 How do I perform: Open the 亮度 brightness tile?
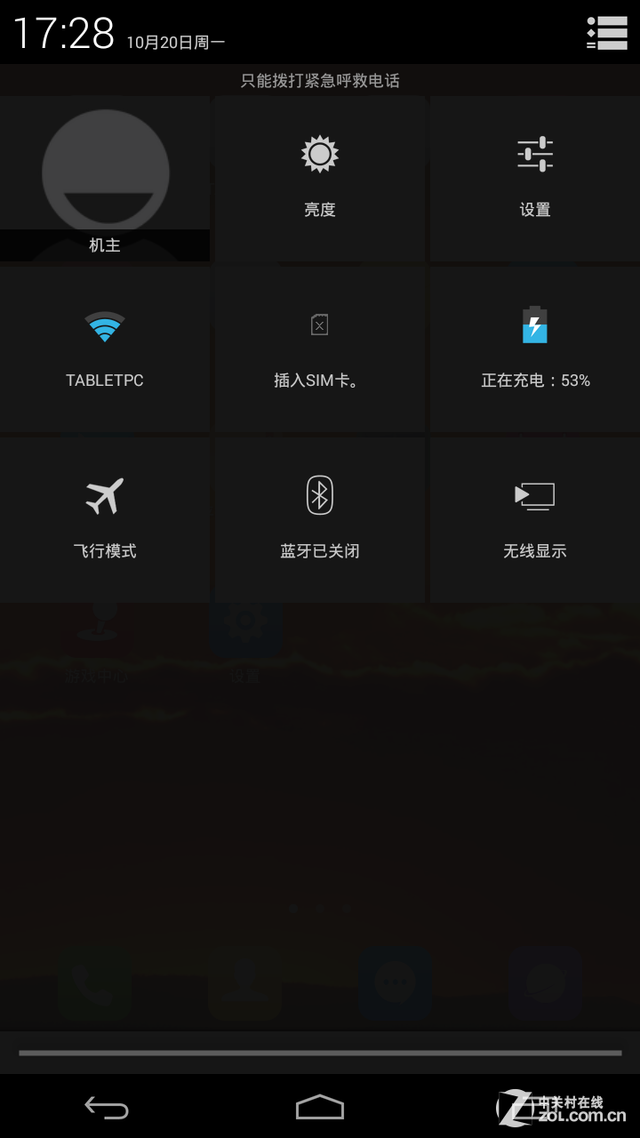(x=320, y=178)
